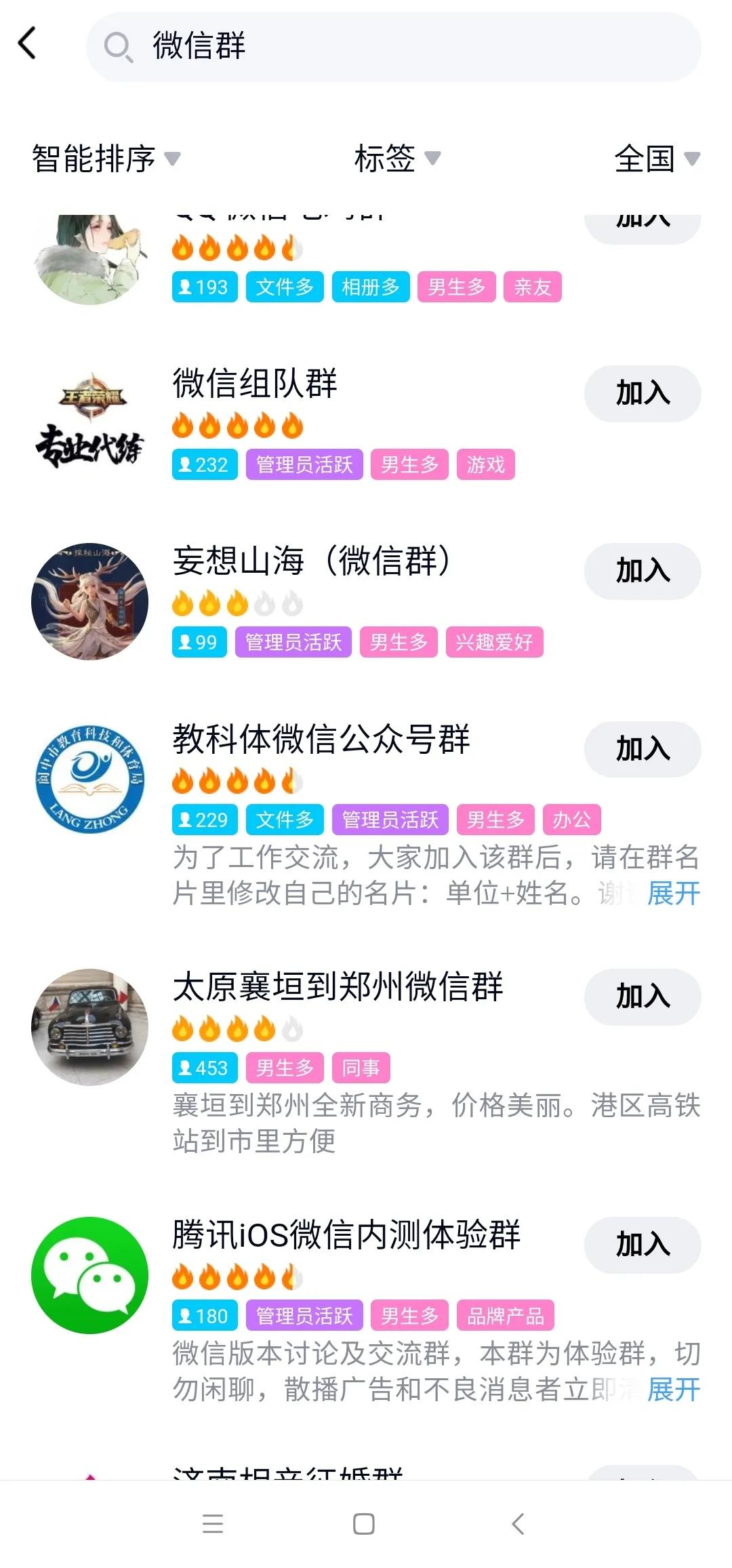Open the 微信组队群 group details
This screenshot has width=732, height=1568.
tap(255, 384)
